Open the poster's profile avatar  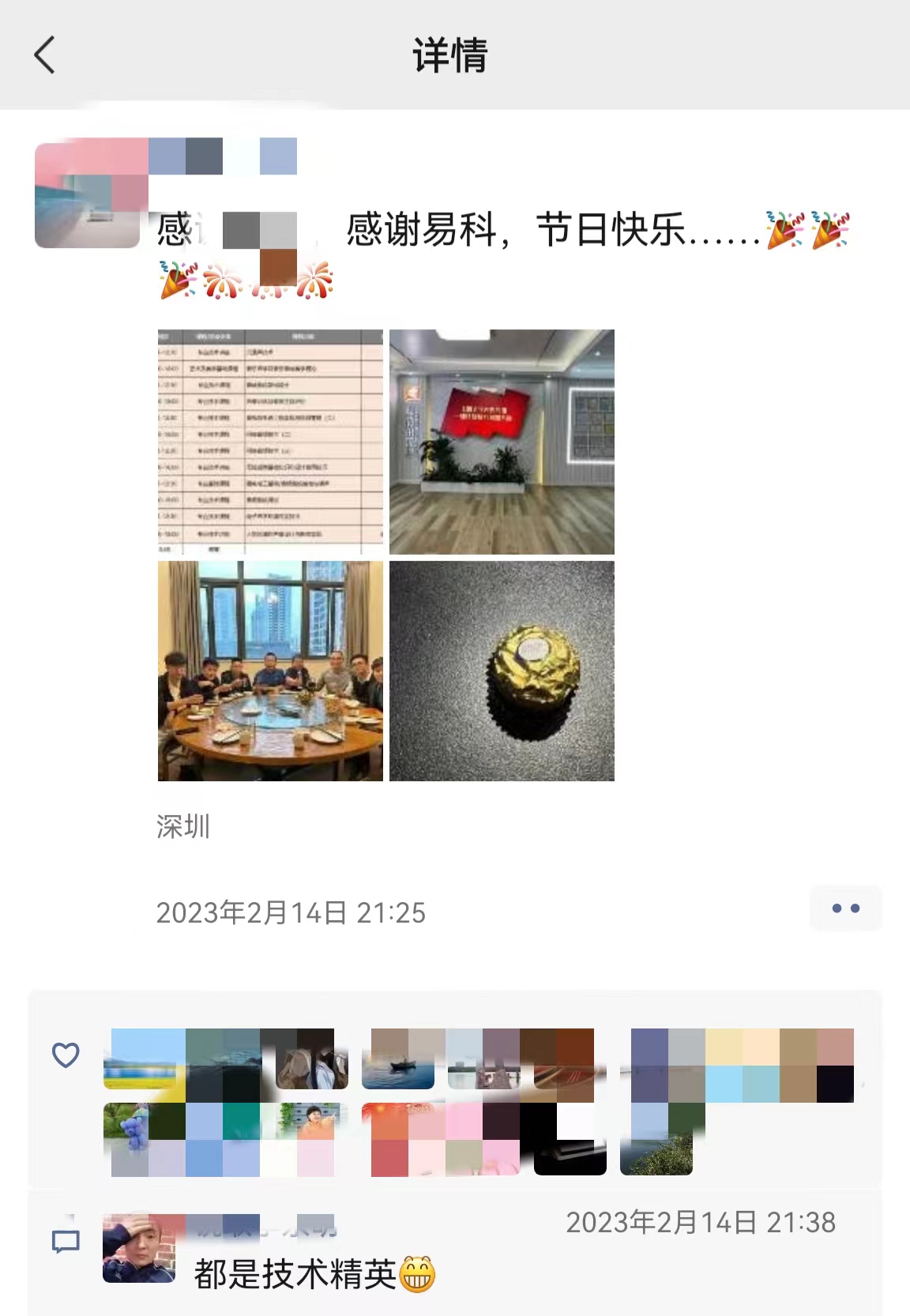[x=88, y=195]
